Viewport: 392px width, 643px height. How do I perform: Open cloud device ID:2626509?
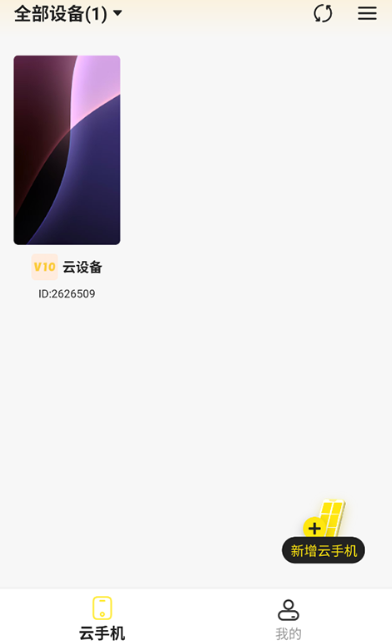click(x=67, y=150)
